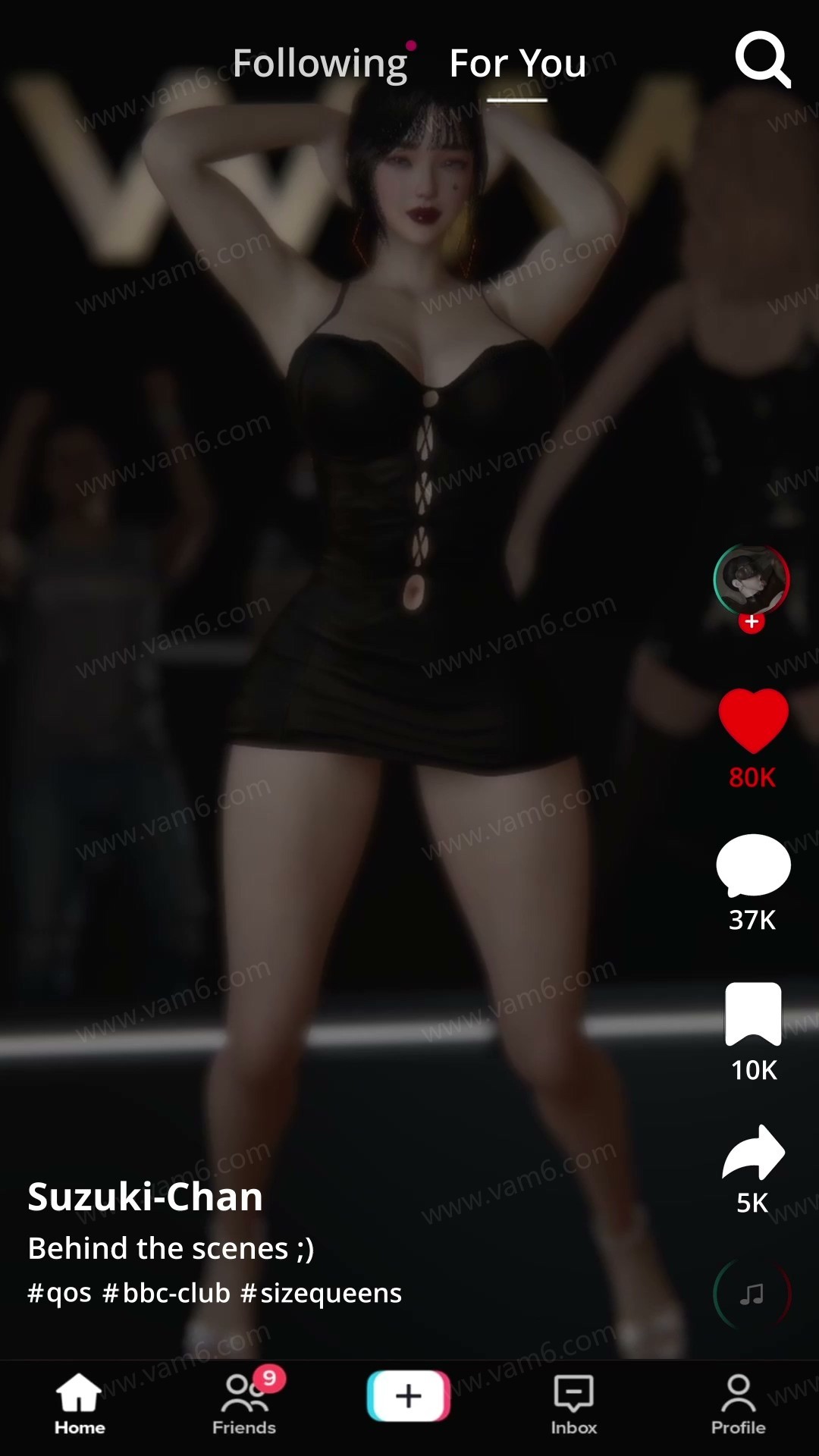The width and height of the screenshot is (819, 1456).
Task: Create a new post with the plus button
Action: pyautogui.click(x=409, y=1396)
